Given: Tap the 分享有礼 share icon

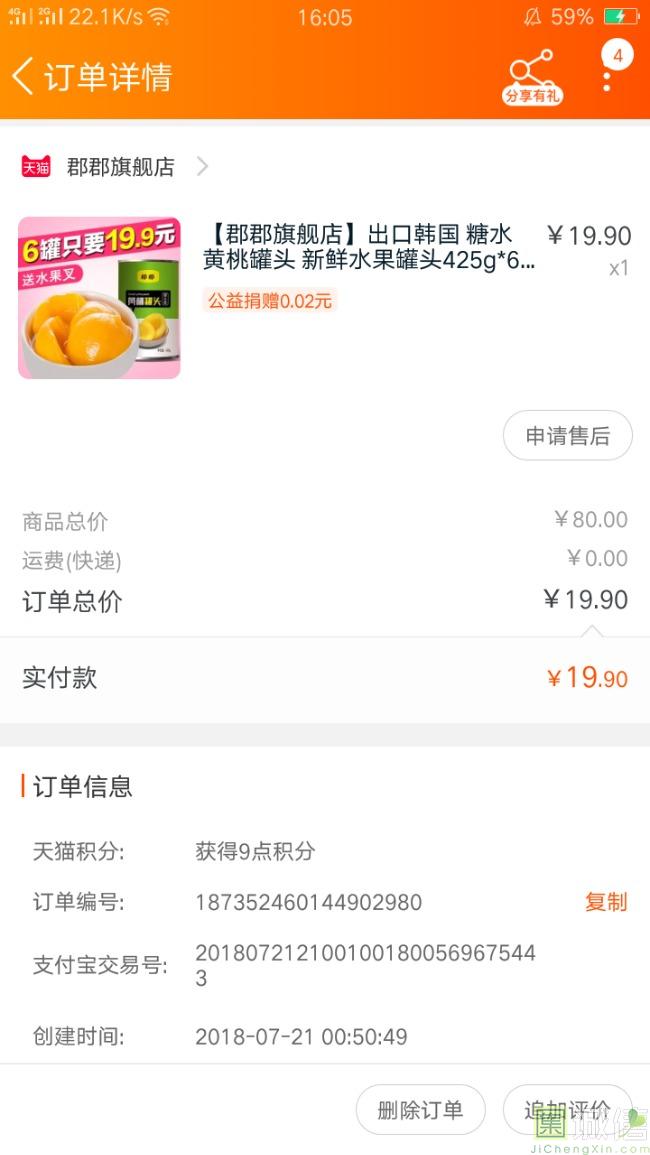Looking at the screenshot, I should click(532, 77).
